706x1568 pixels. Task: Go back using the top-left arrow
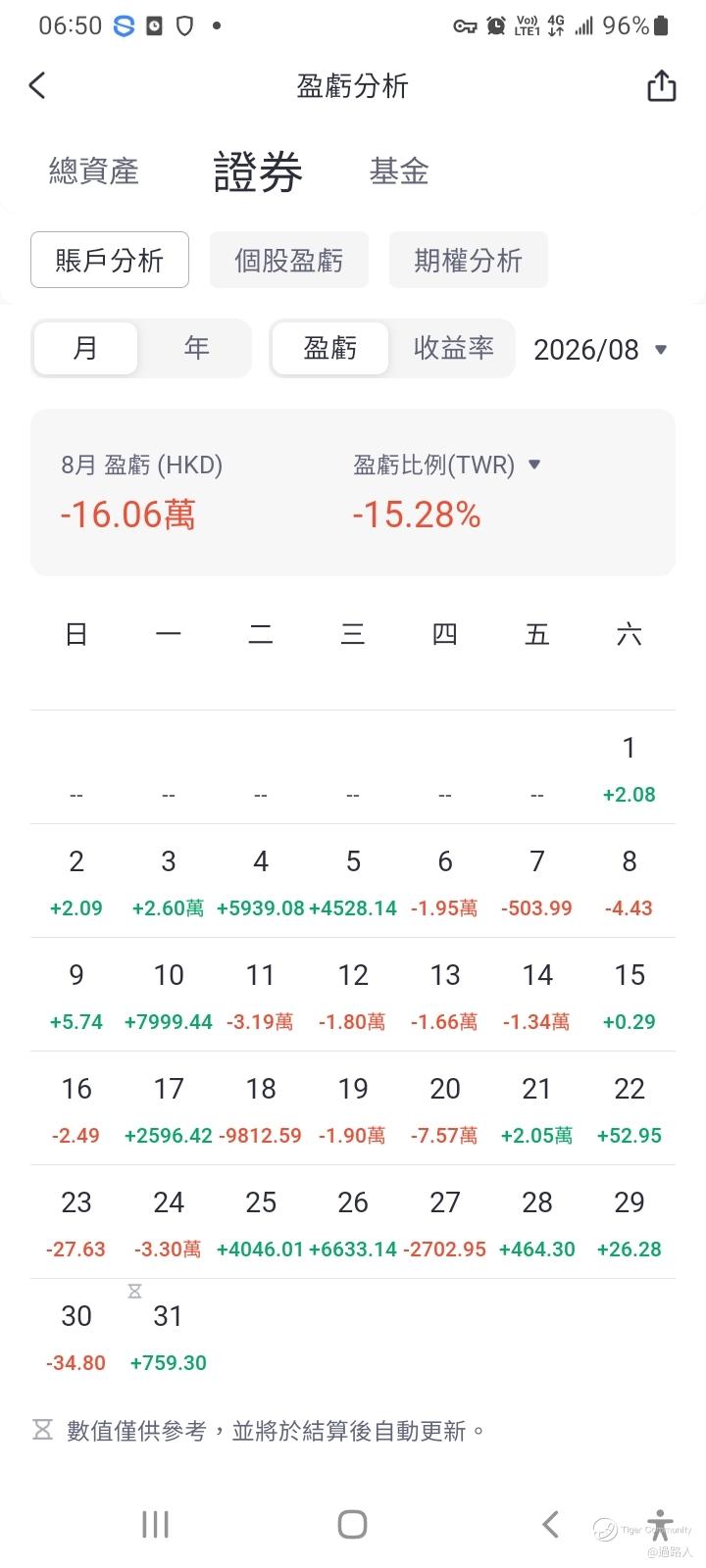coord(37,86)
